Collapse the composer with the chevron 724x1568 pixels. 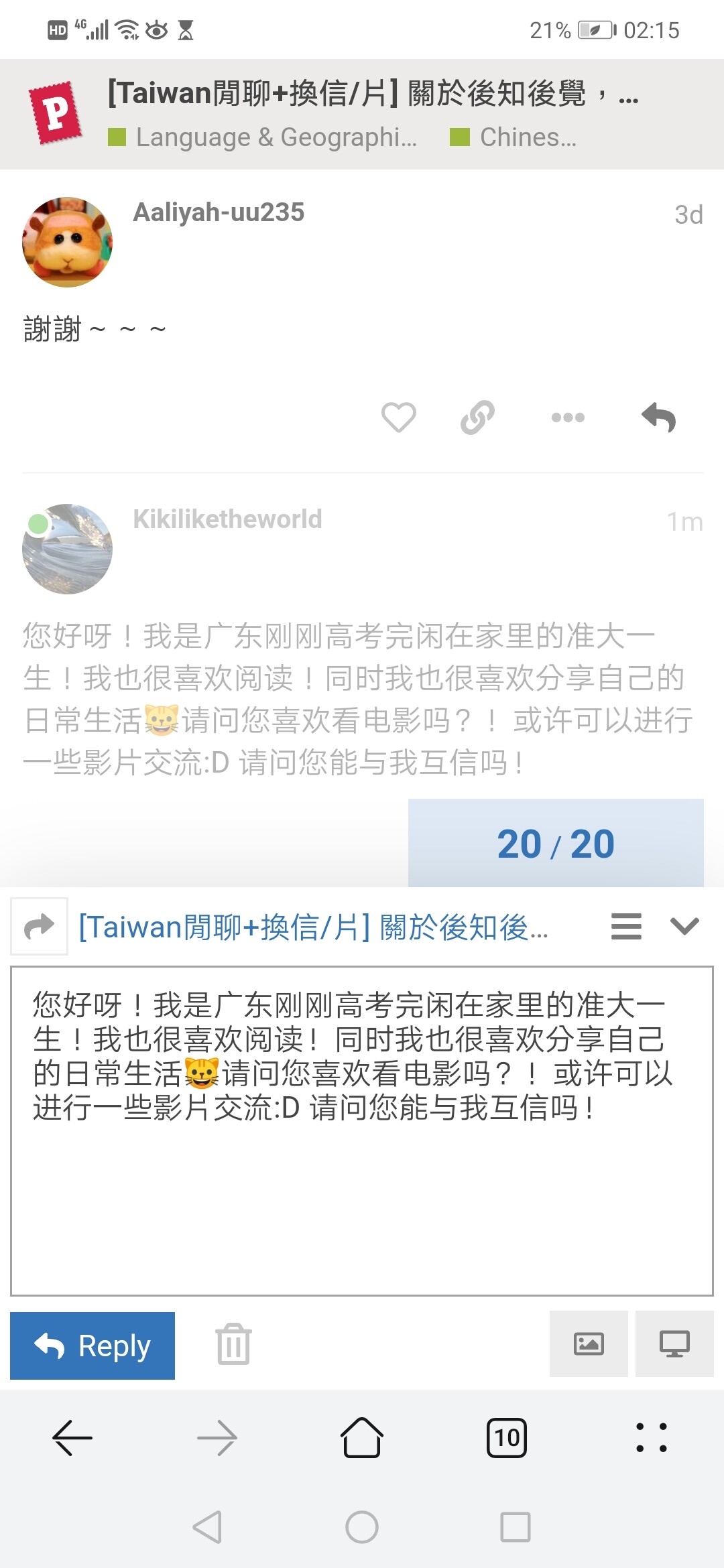684,926
